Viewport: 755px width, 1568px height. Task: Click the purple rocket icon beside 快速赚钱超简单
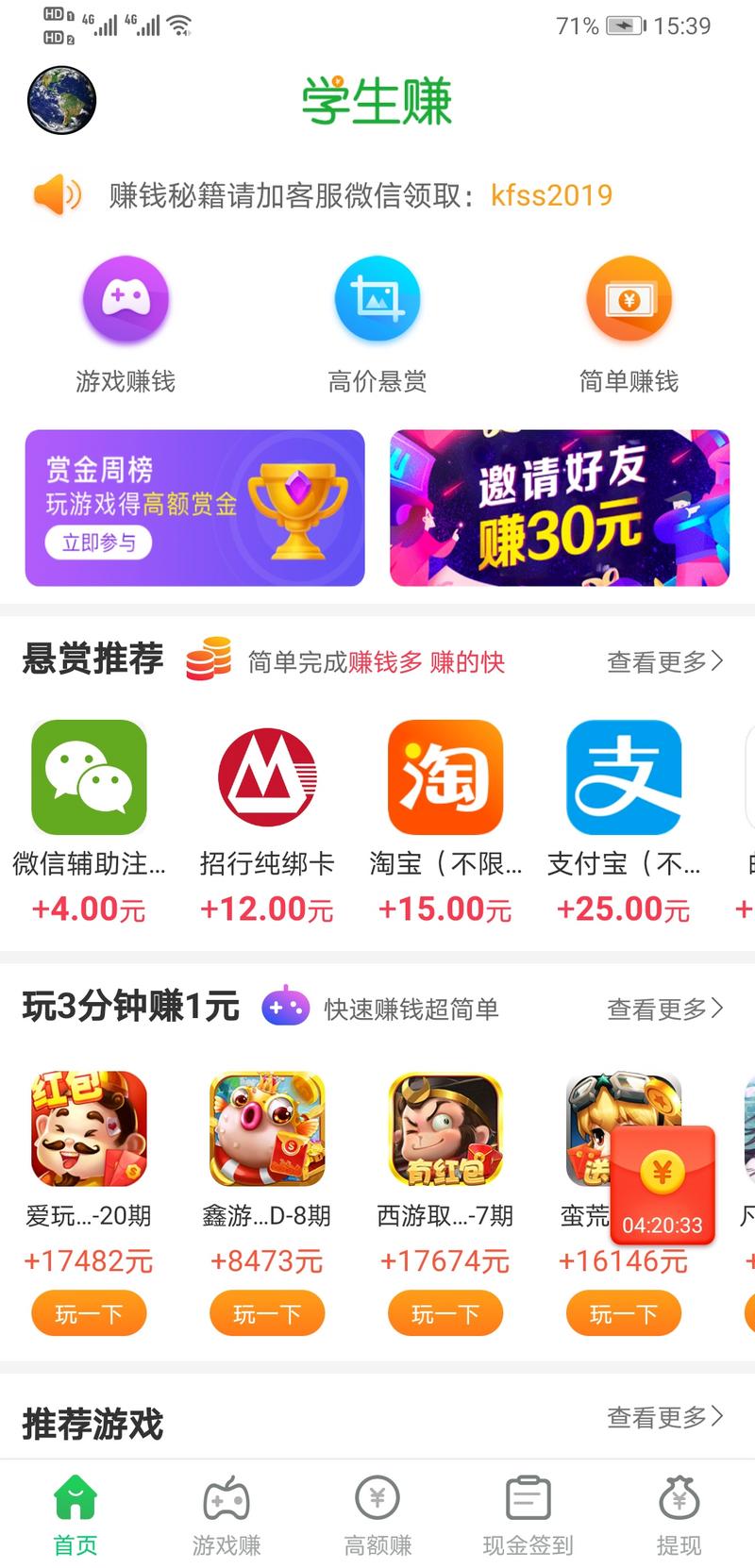pyautogui.click(x=285, y=1008)
